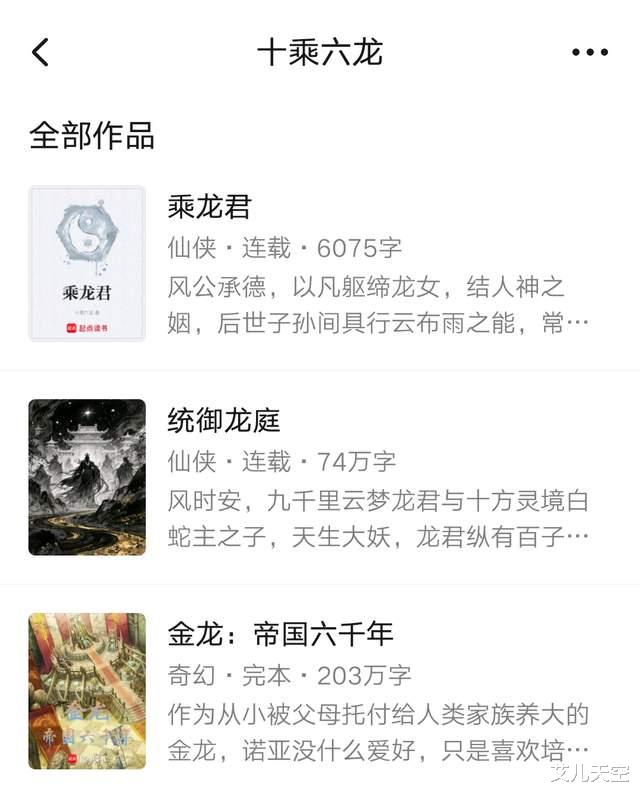Open the novel 乘龙君
This screenshot has width=640, height=796.
[x=210, y=207]
